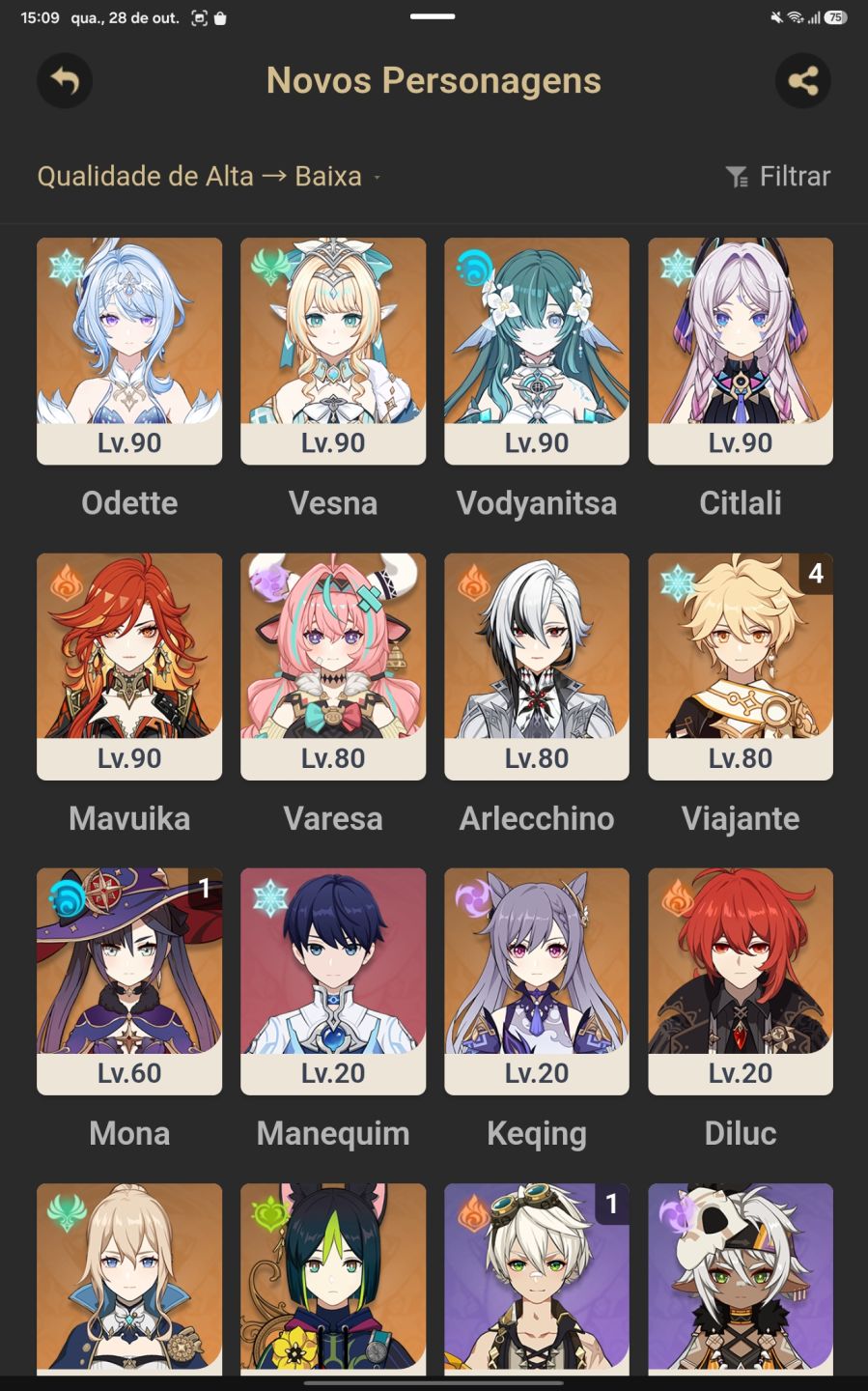Go back using the return arrow
This screenshot has width=868, height=1391.
point(65,81)
